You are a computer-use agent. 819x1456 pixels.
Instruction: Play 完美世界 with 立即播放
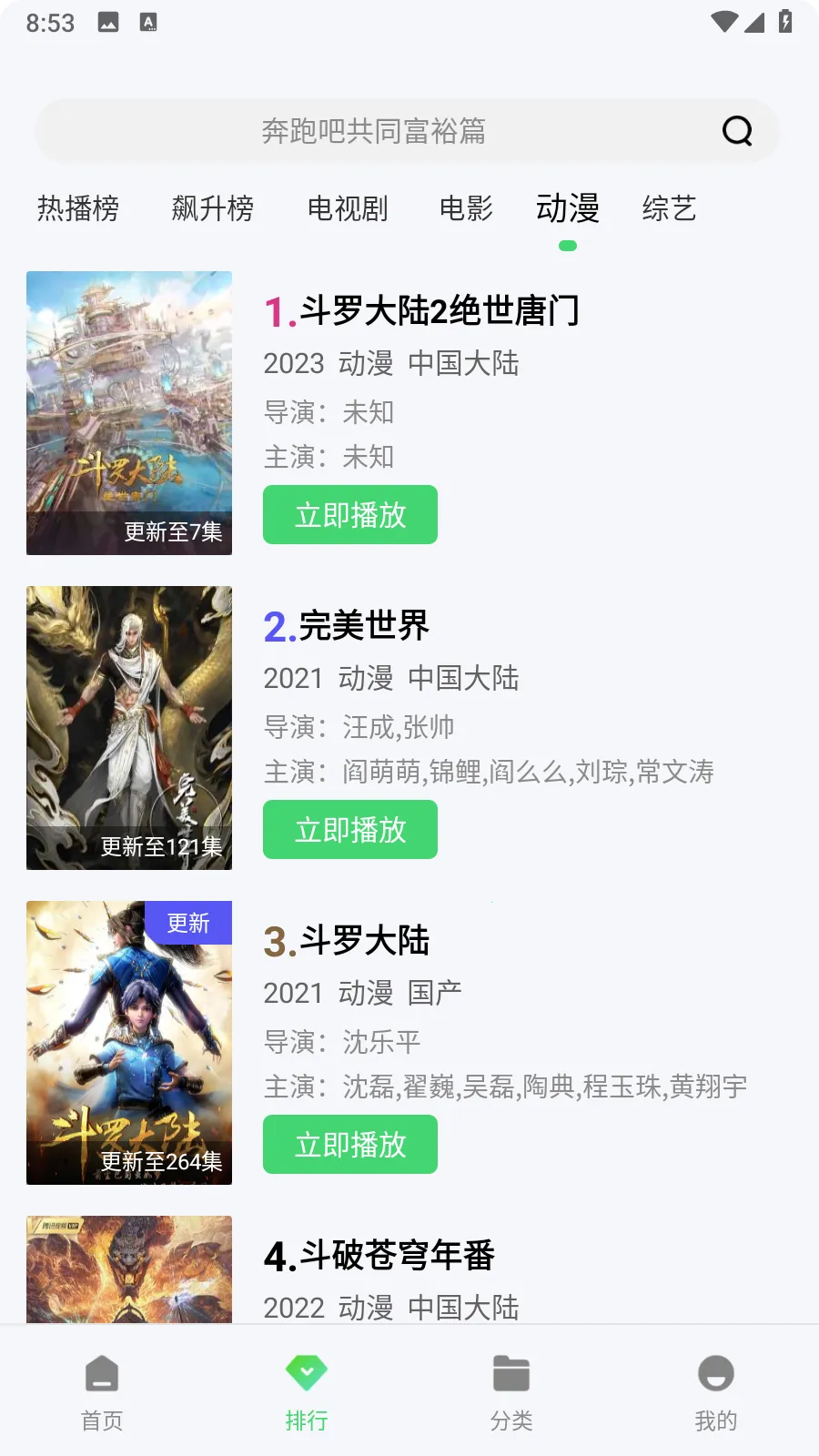pos(350,830)
